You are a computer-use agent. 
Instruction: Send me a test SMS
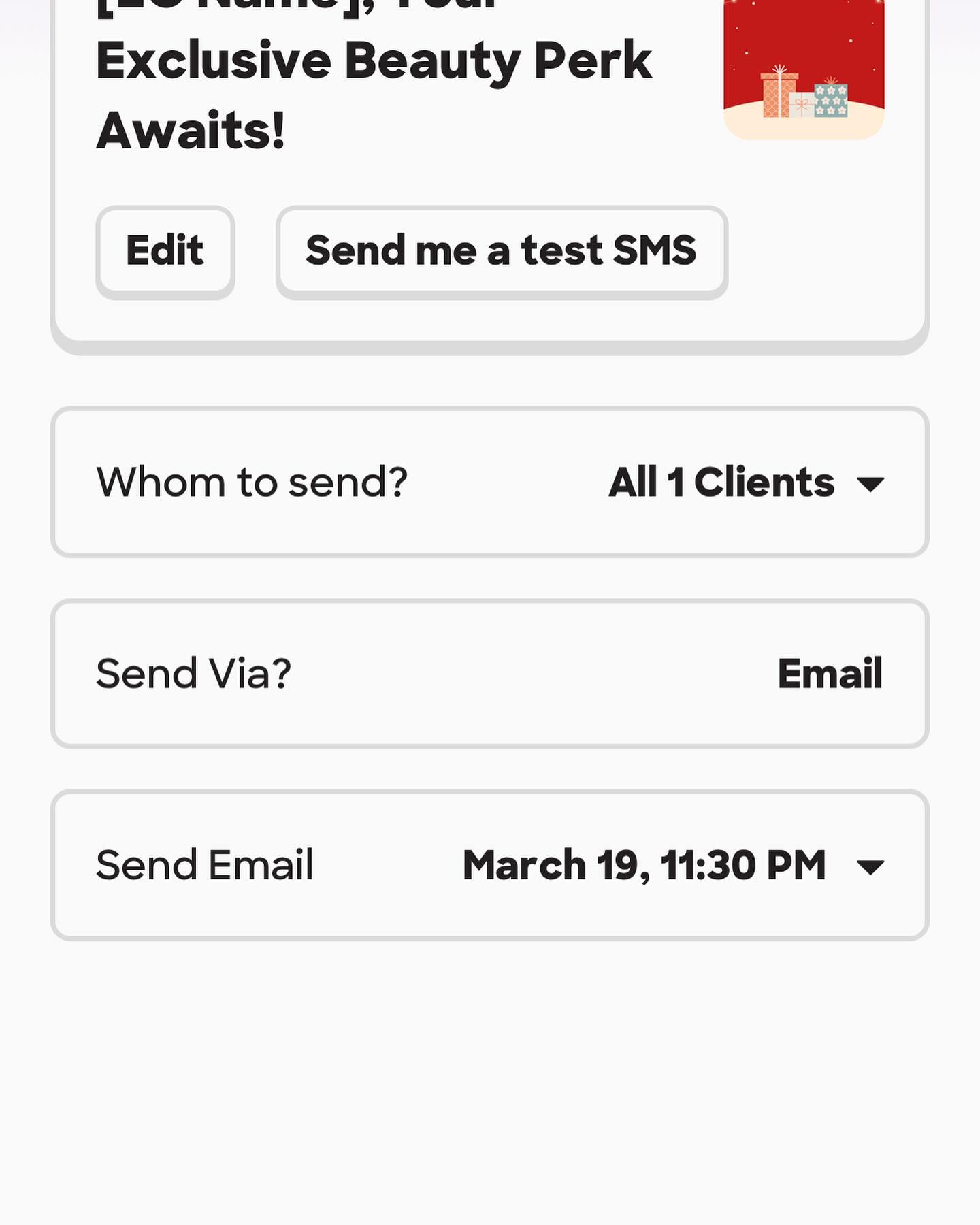502,250
